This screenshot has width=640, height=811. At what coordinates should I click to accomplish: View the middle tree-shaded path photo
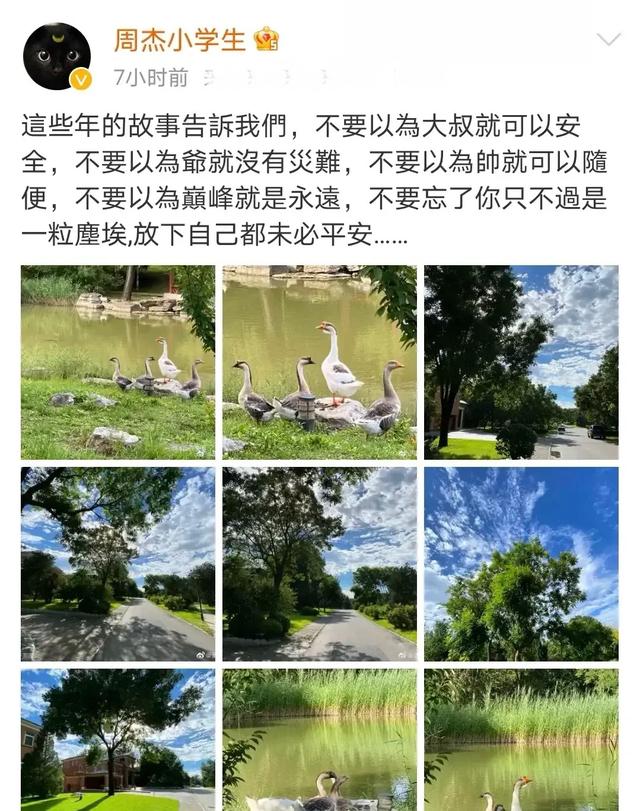coord(319,564)
